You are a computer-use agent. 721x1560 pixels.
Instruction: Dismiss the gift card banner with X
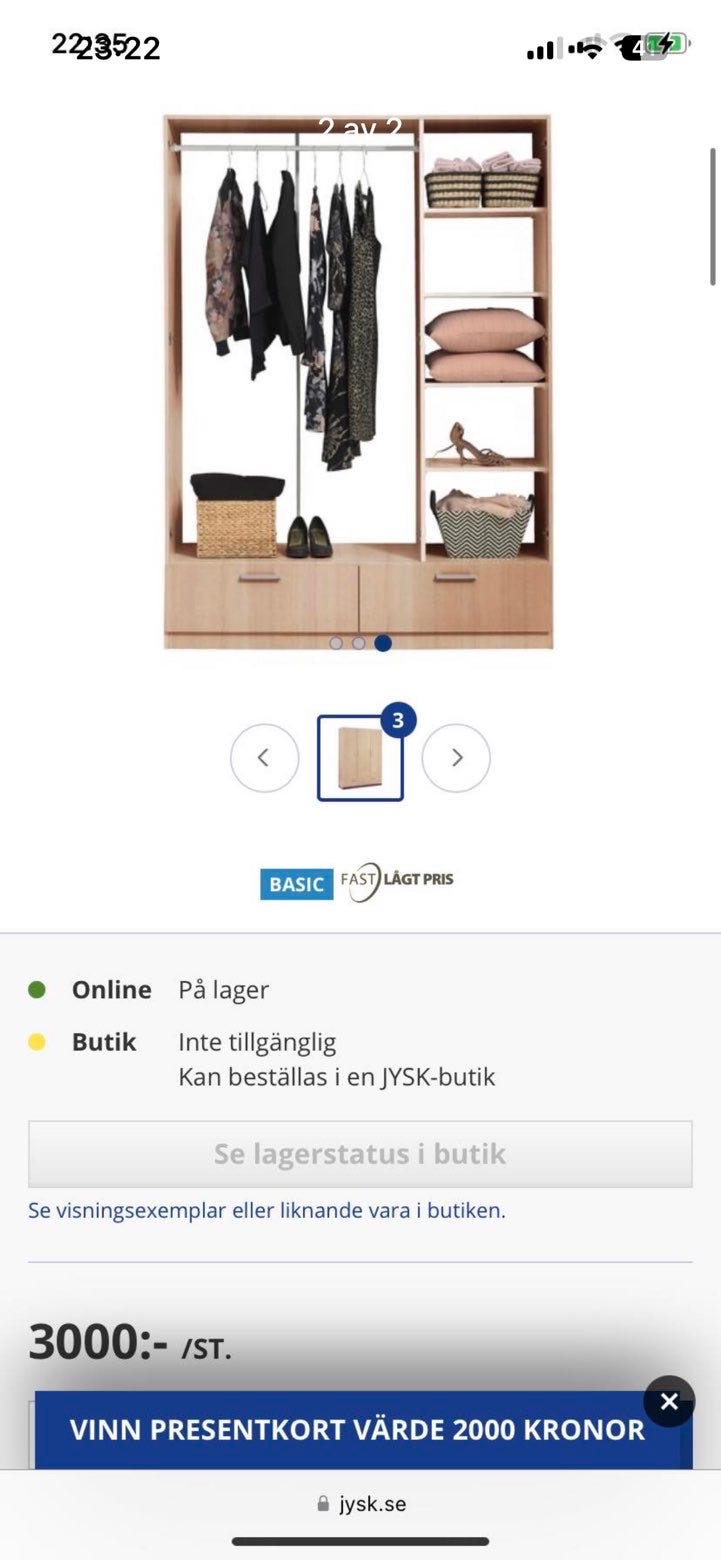tap(669, 1402)
